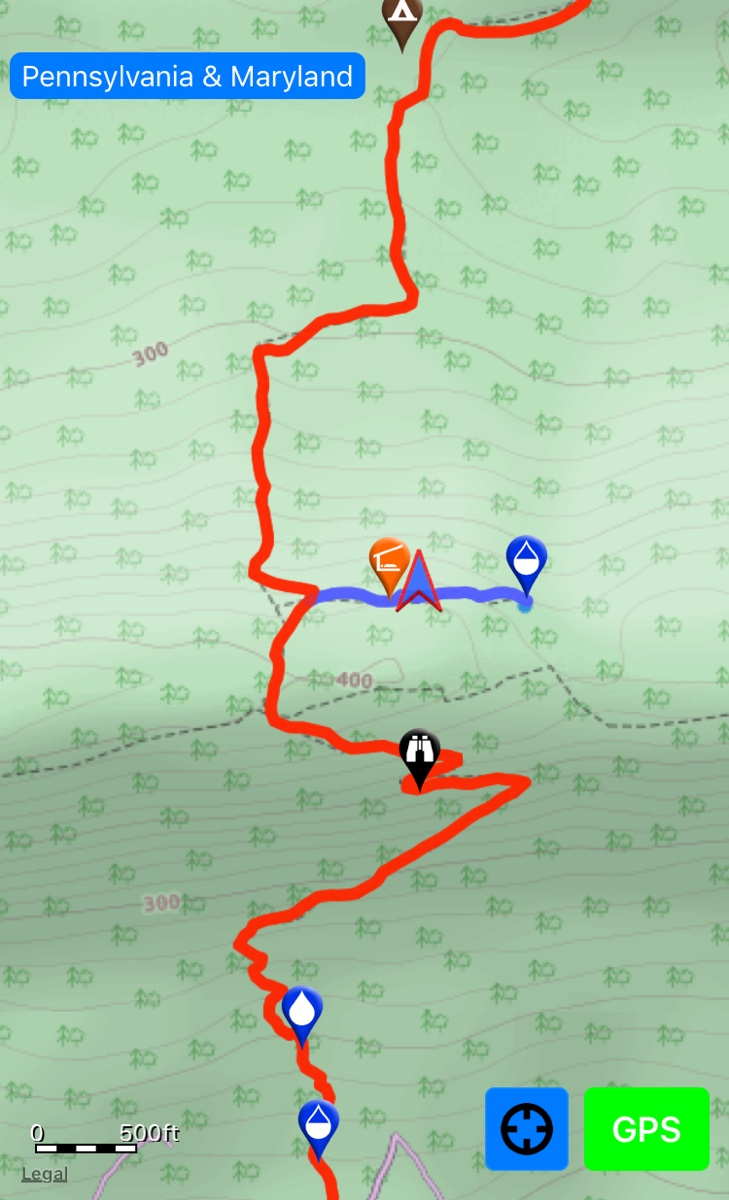Open the Pennsylvania & Maryland section selector
Screen dimensions: 729x1200
point(187,76)
